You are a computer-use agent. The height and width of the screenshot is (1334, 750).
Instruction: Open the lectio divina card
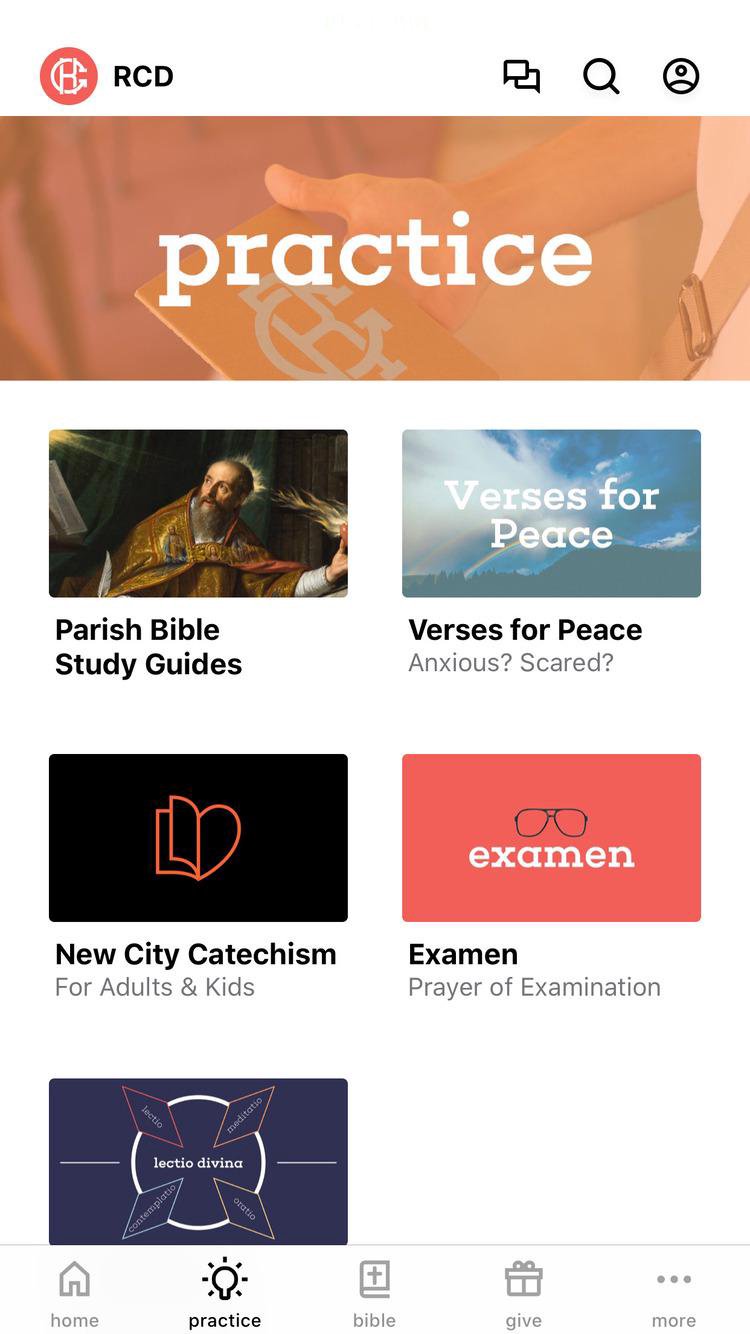tap(198, 1161)
